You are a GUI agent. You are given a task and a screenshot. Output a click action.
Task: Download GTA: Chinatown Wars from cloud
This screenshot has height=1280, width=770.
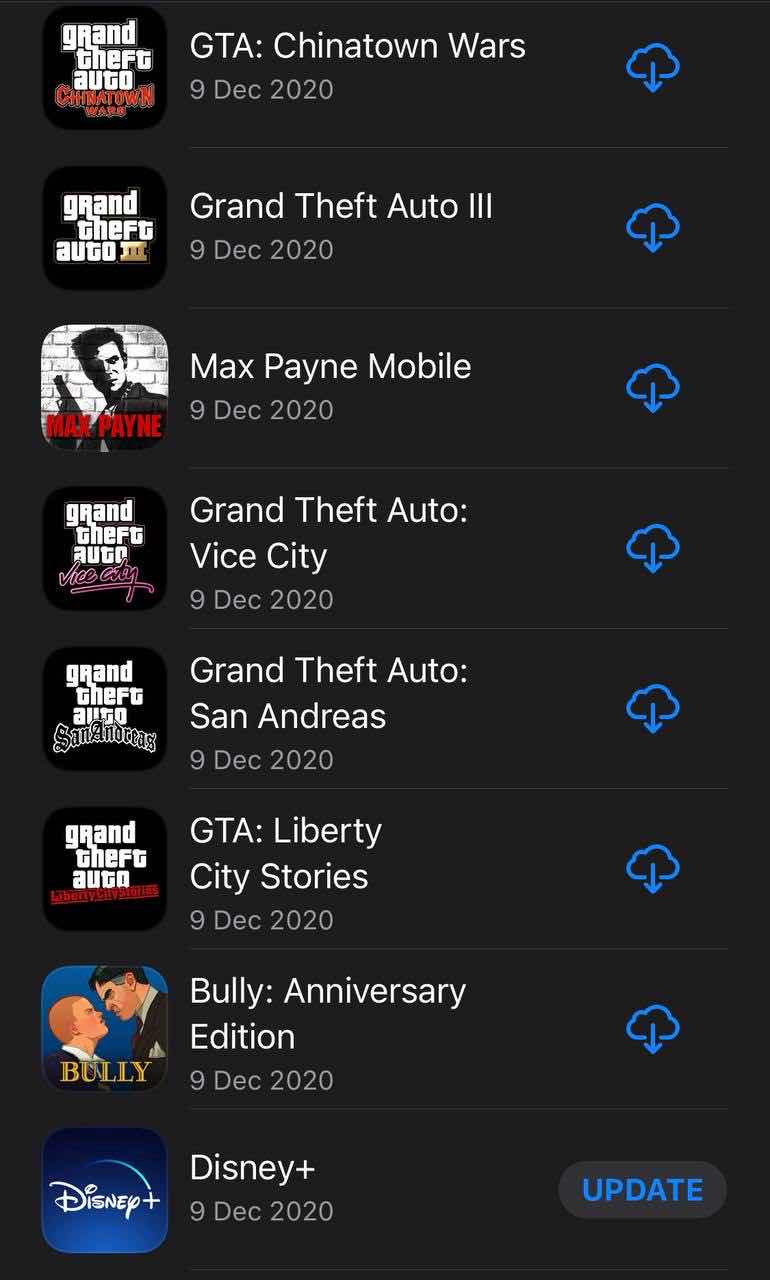coord(652,68)
